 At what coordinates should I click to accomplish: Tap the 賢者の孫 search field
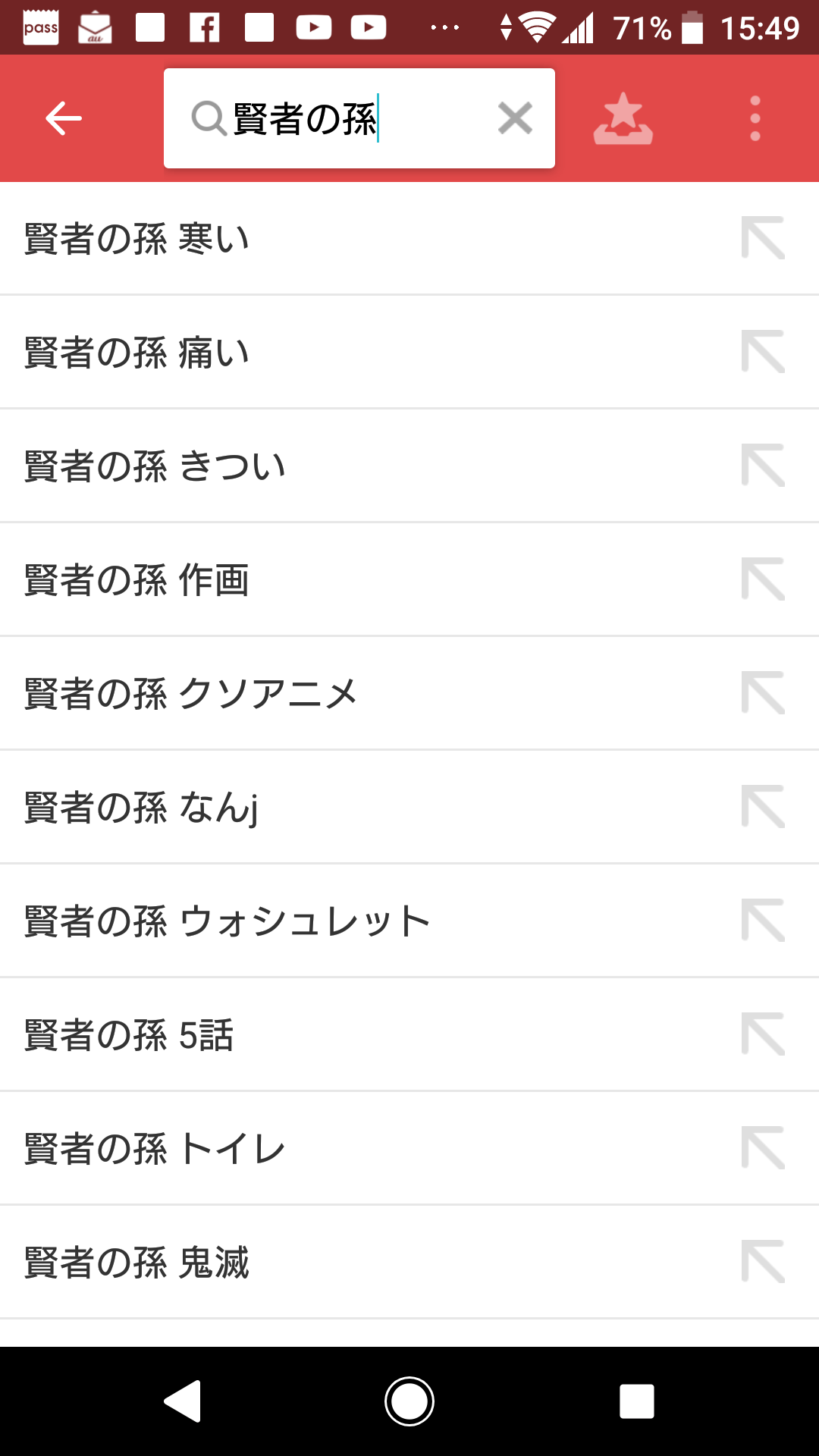coord(341,118)
